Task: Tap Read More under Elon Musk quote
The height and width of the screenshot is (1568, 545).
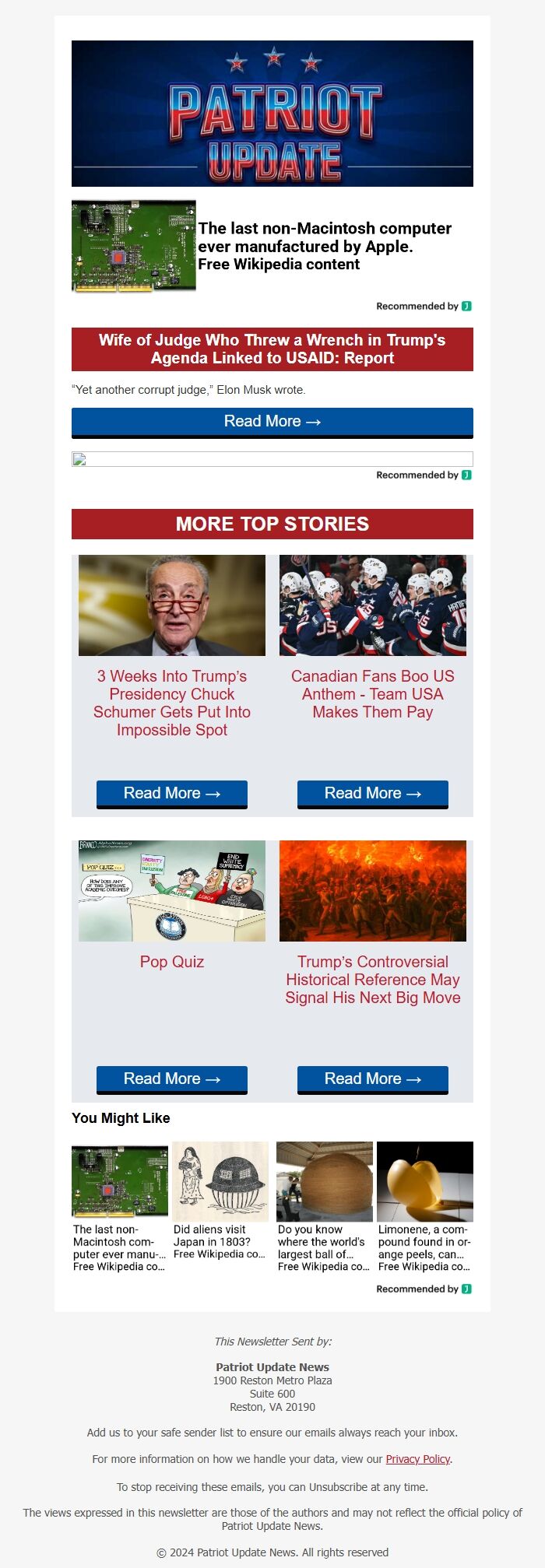Action: tap(272, 422)
